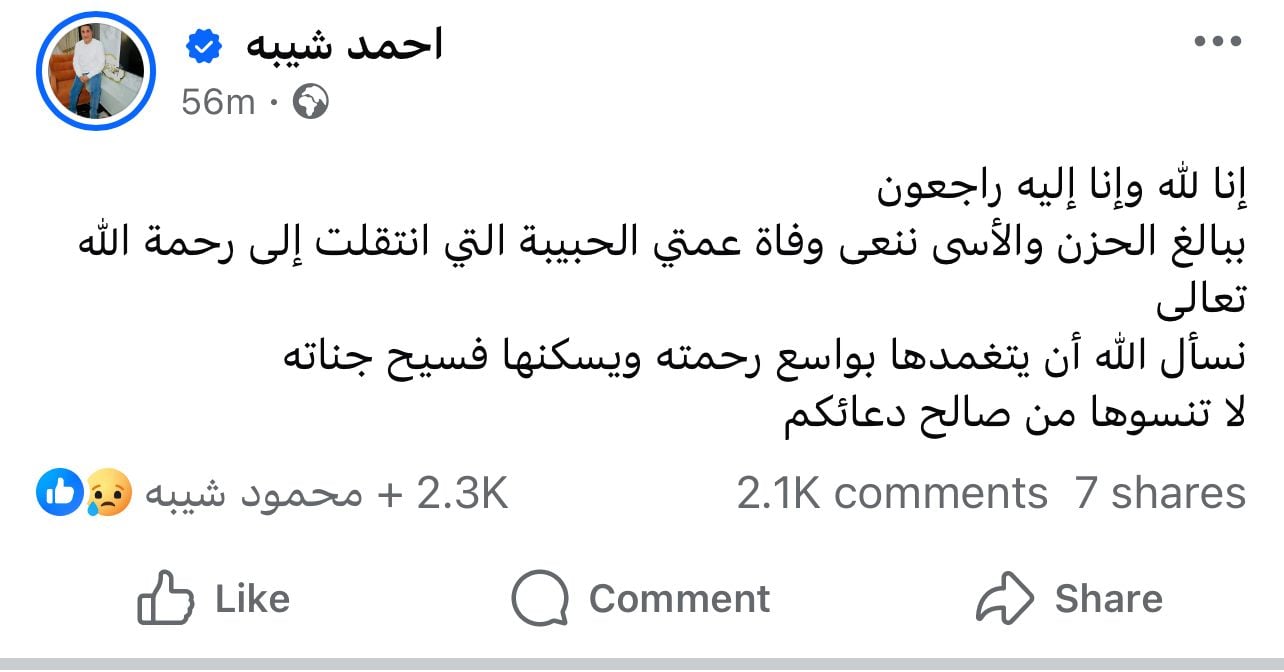
Task: Share this post
Action: 1069,599
